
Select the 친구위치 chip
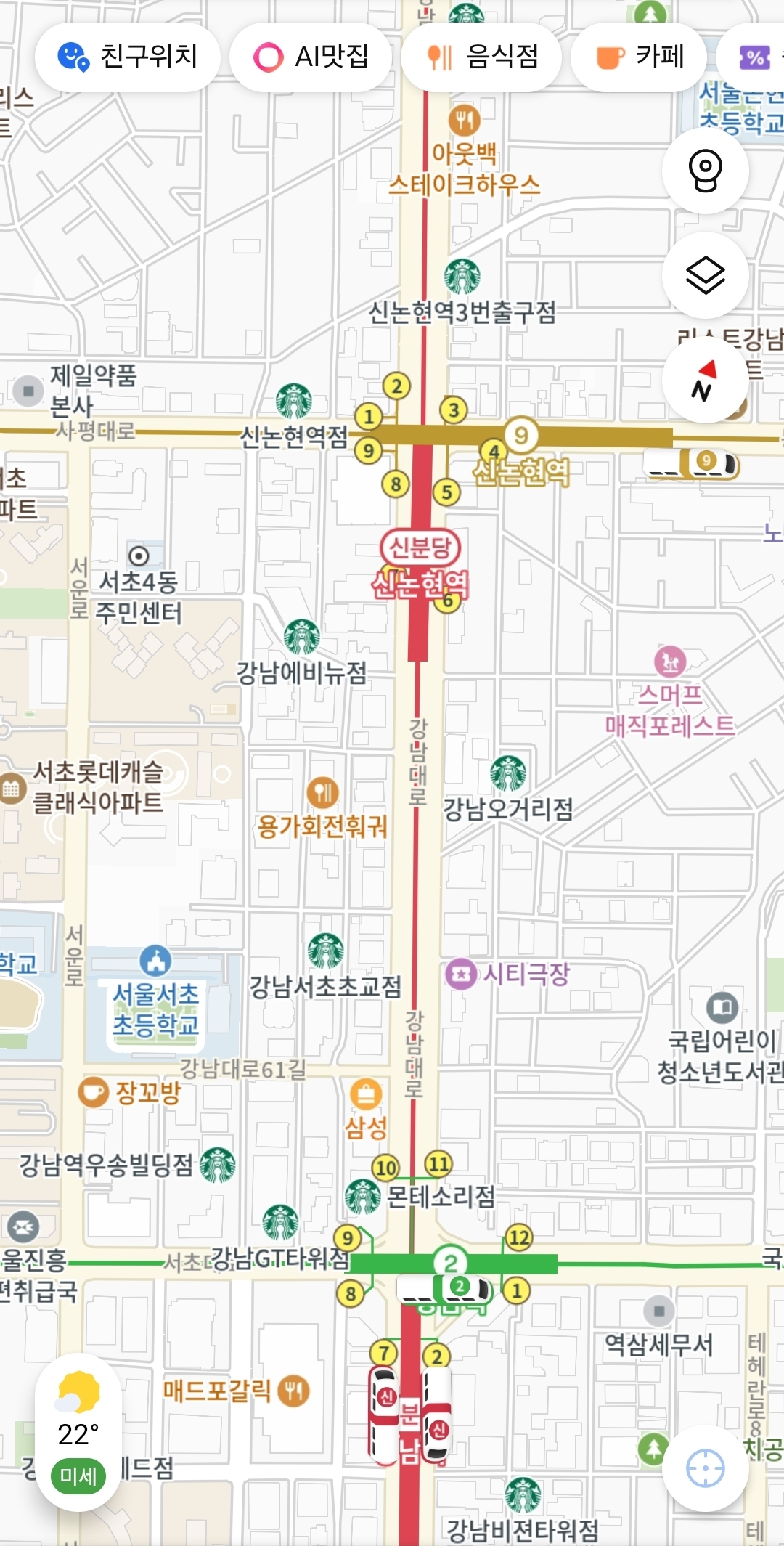pyautogui.click(x=128, y=57)
